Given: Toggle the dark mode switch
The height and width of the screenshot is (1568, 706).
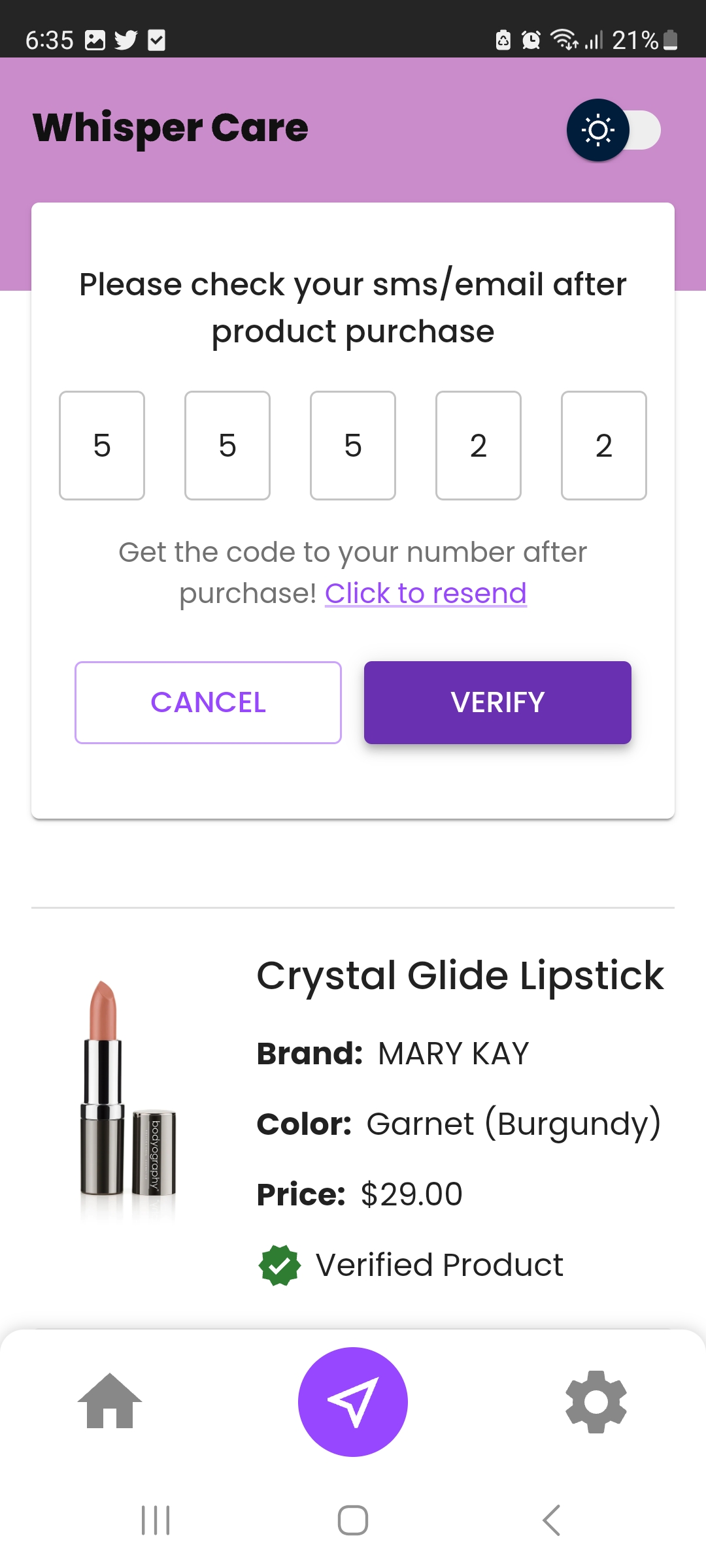Looking at the screenshot, I should (613, 130).
